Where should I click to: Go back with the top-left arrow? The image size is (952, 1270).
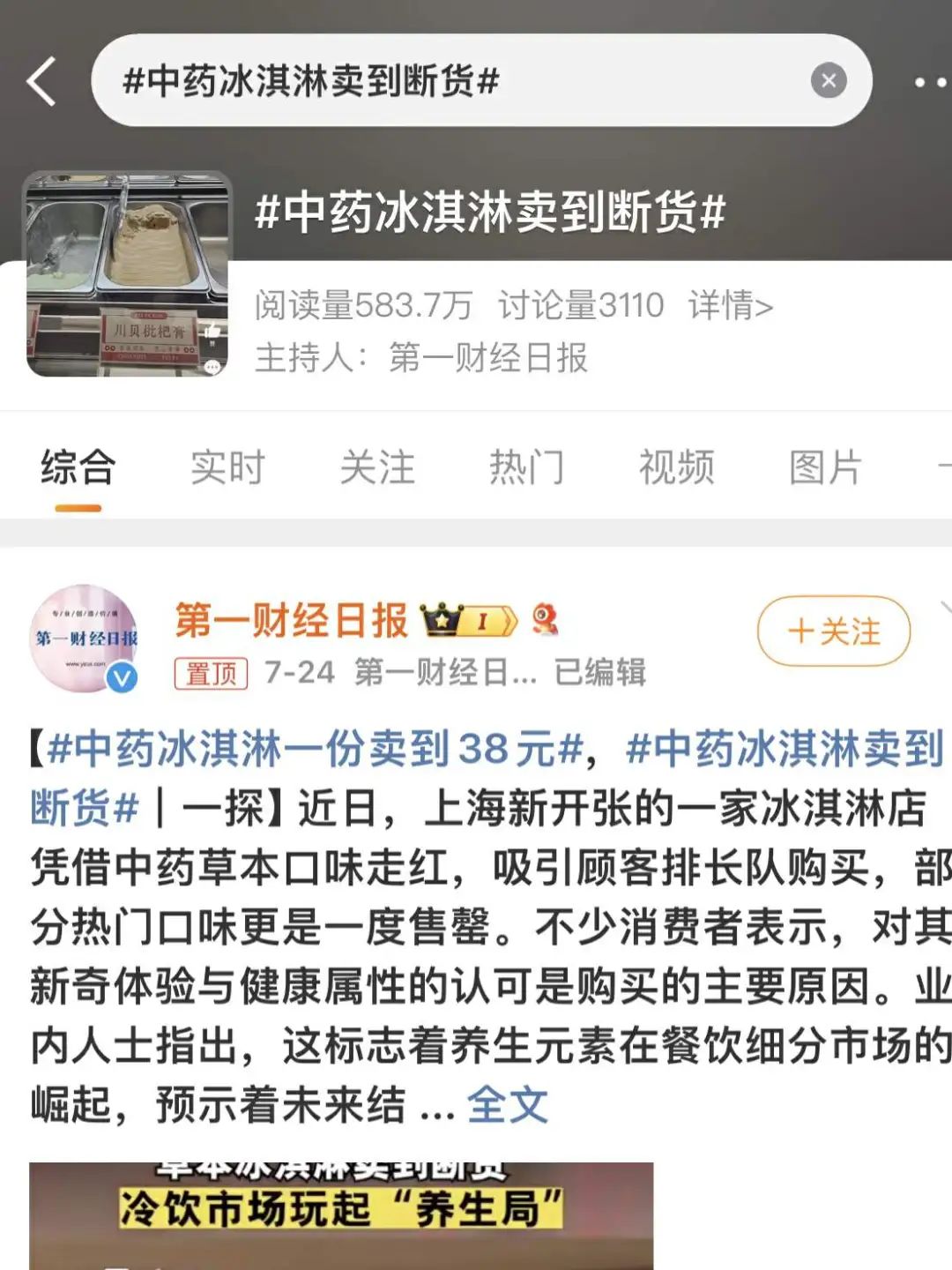[x=41, y=81]
